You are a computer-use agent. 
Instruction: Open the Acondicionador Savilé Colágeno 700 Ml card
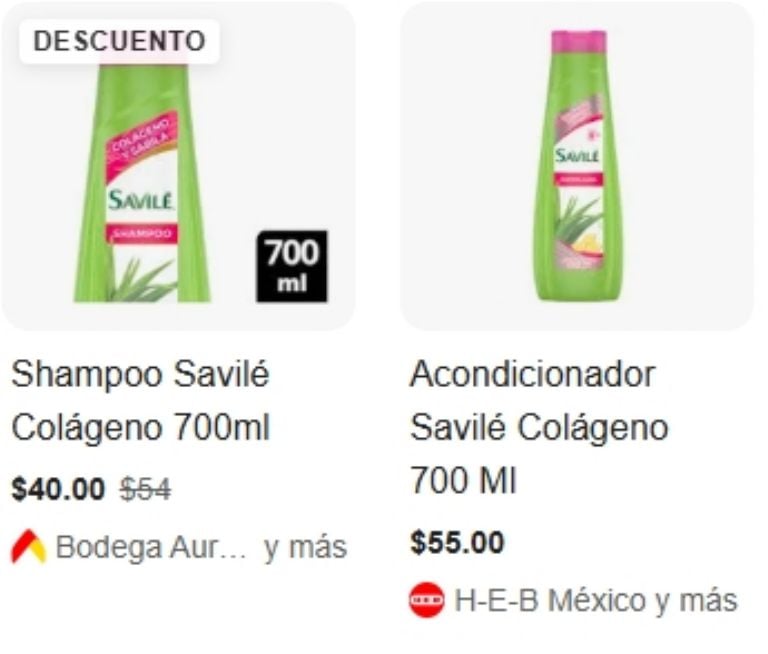click(x=577, y=168)
